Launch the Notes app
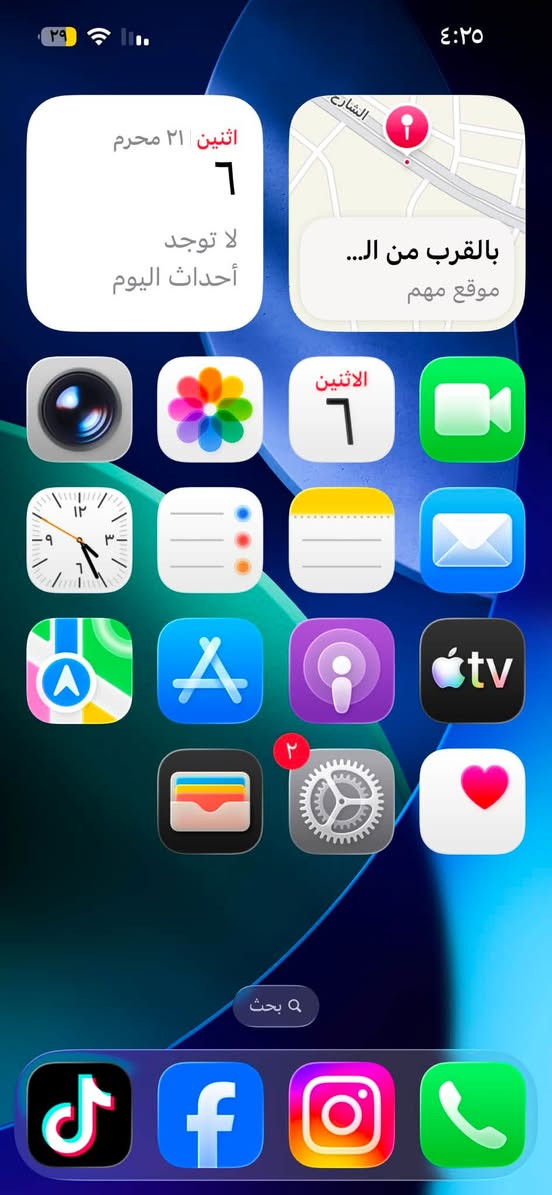This screenshot has width=552, height=1195. point(342,540)
